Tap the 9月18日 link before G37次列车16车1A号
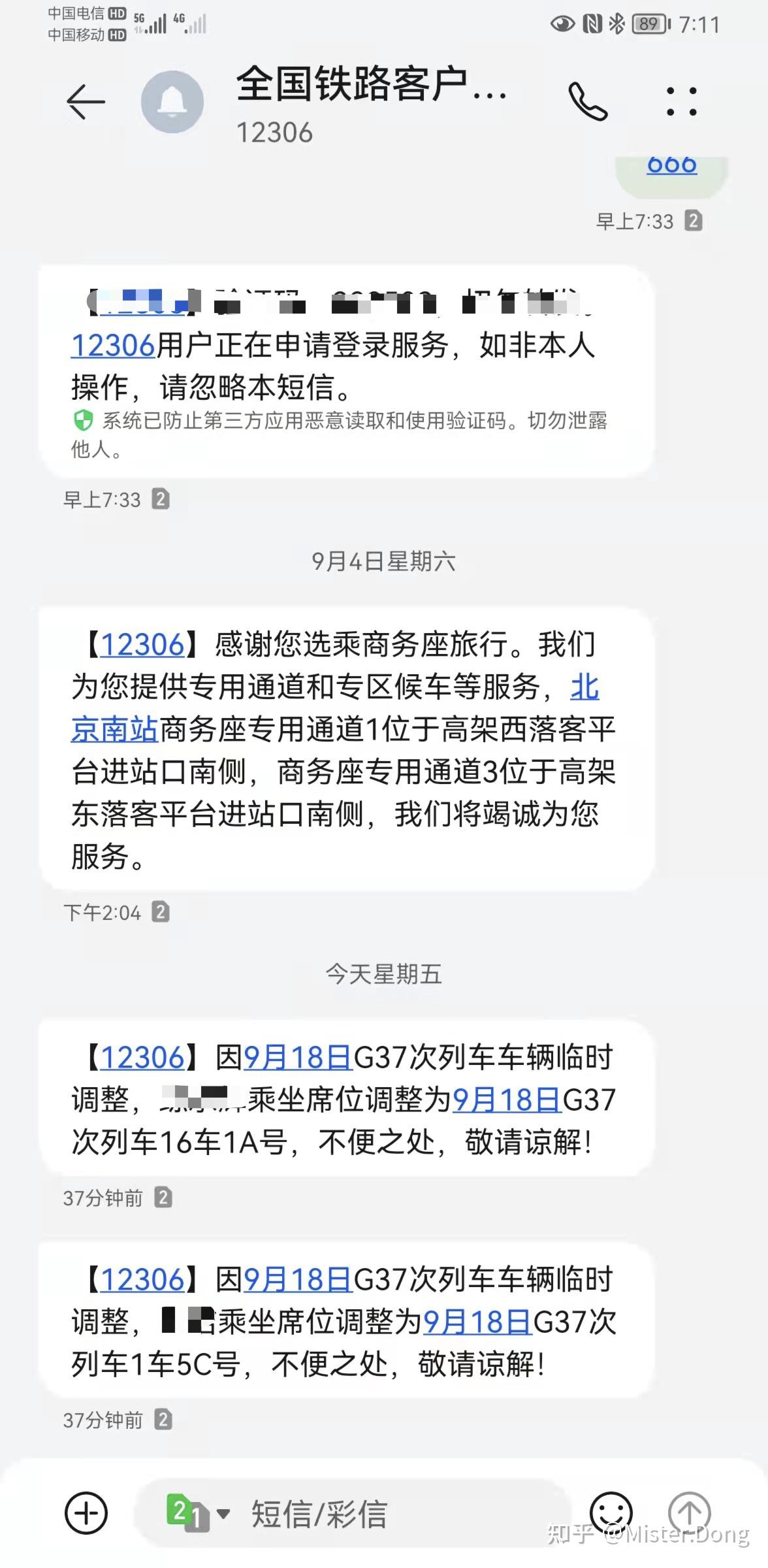The height and width of the screenshot is (1568, 768). (507, 1100)
